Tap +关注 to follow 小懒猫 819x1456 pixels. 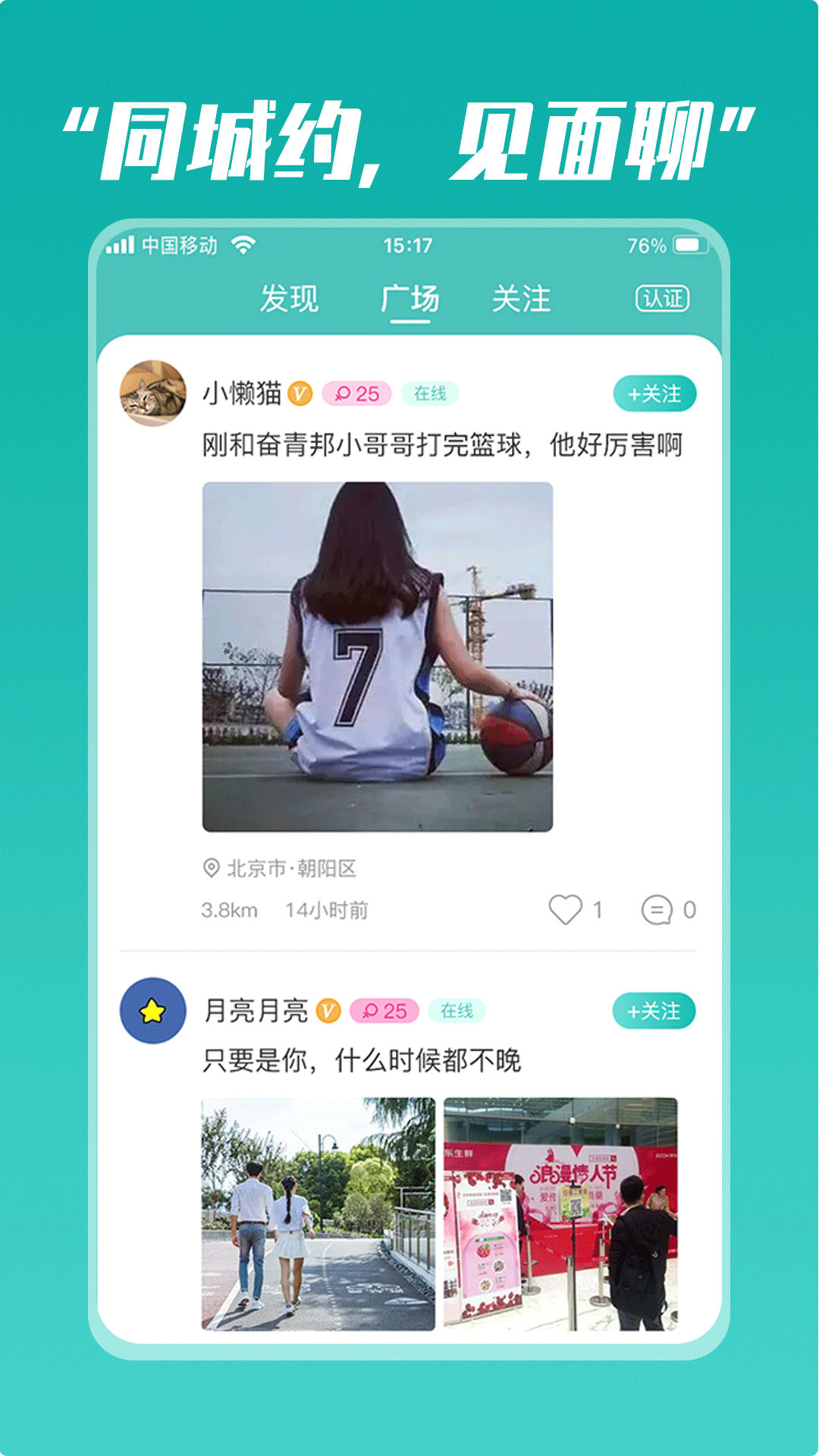tap(654, 393)
